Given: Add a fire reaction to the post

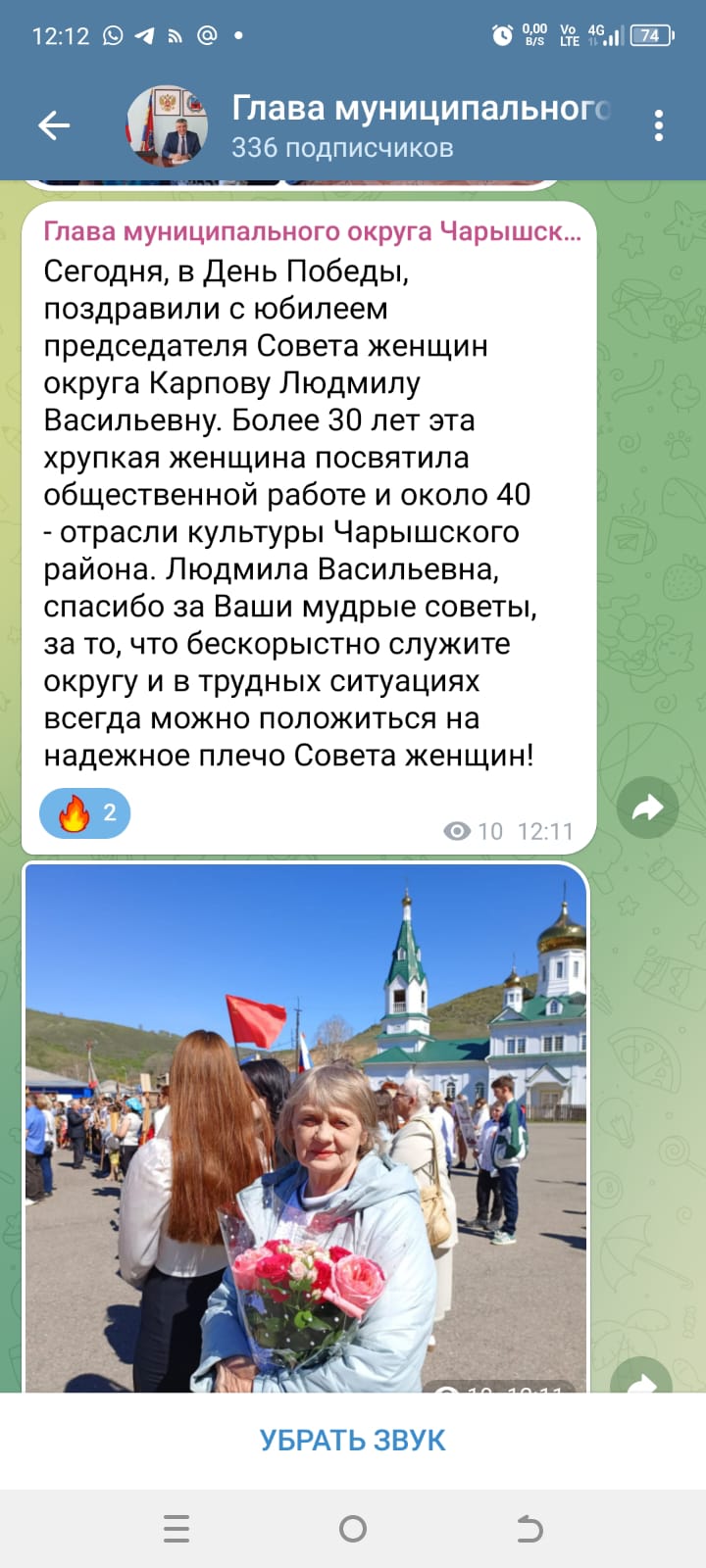Looking at the screenshot, I should [85, 813].
